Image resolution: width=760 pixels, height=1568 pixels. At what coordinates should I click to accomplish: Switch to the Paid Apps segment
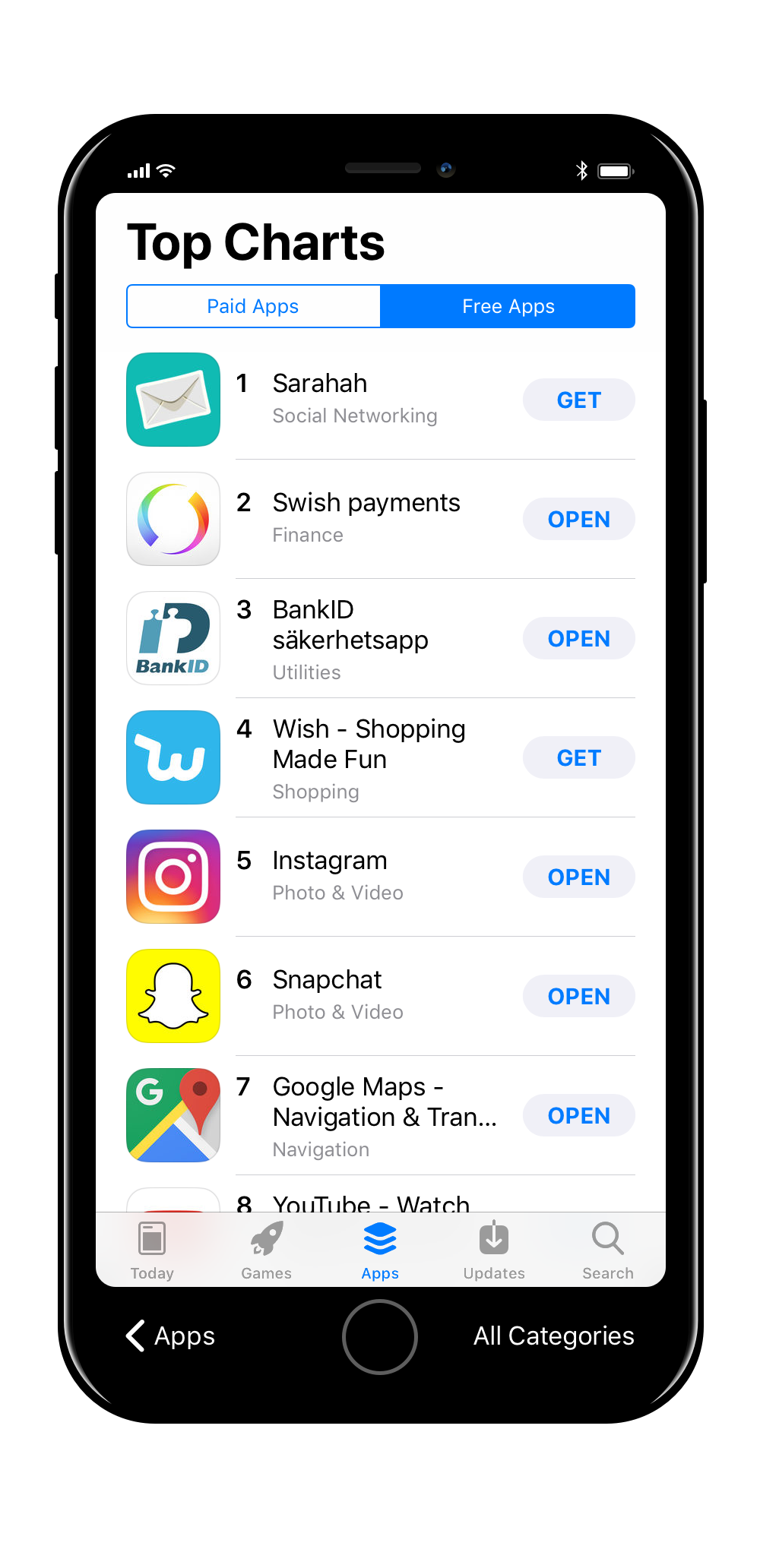click(x=253, y=306)
